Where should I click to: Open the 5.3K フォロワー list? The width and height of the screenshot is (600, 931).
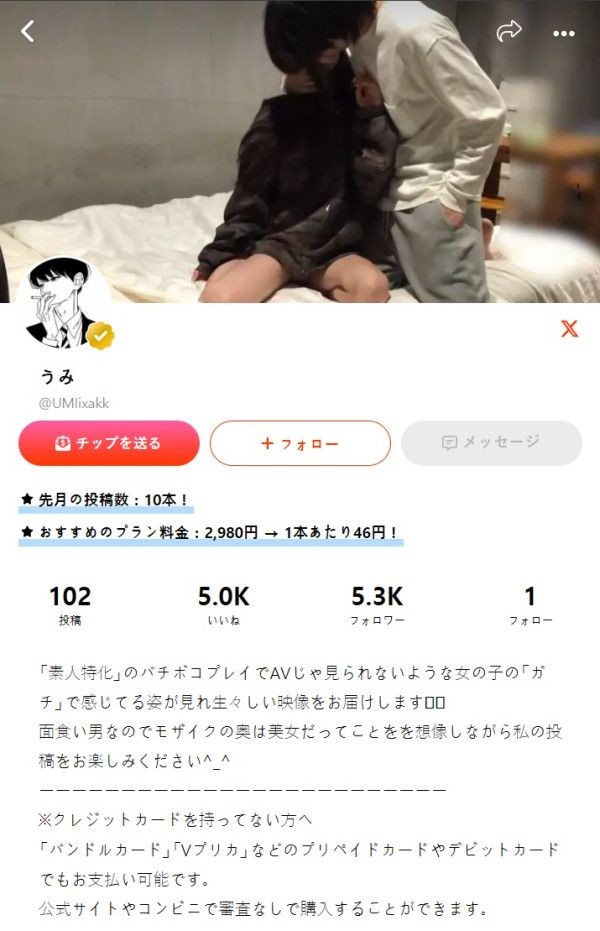tap(377, 606)
